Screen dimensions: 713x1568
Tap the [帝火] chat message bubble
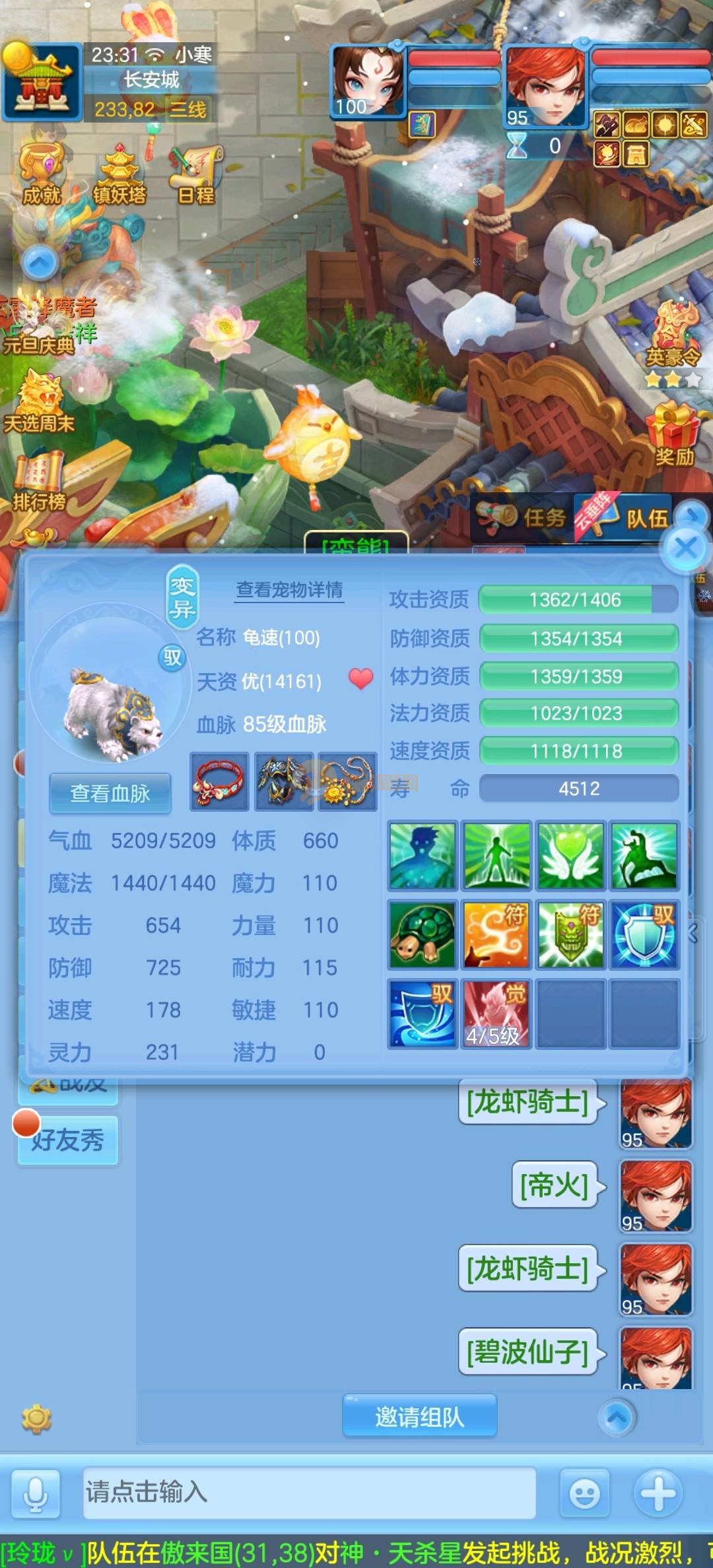pyautogui.click(x=554, y=1186)
